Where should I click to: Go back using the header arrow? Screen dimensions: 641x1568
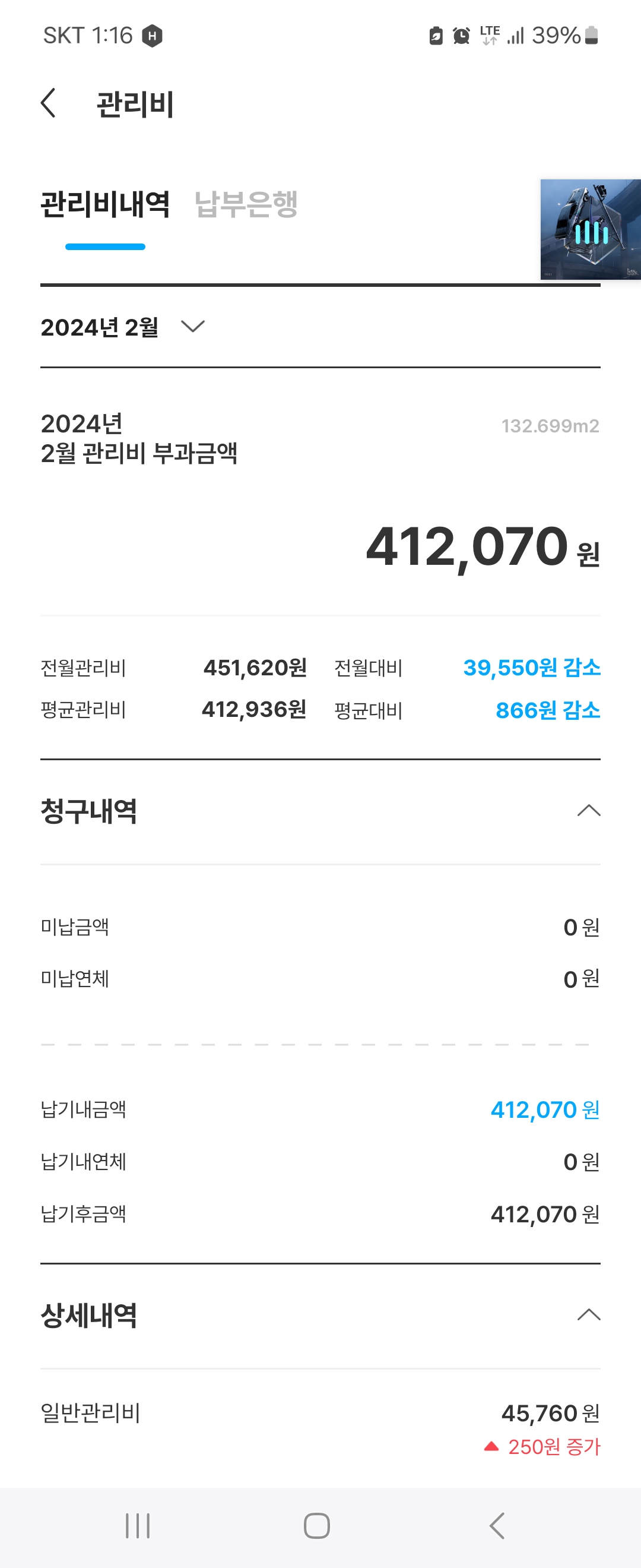click(x=49, y=103)
